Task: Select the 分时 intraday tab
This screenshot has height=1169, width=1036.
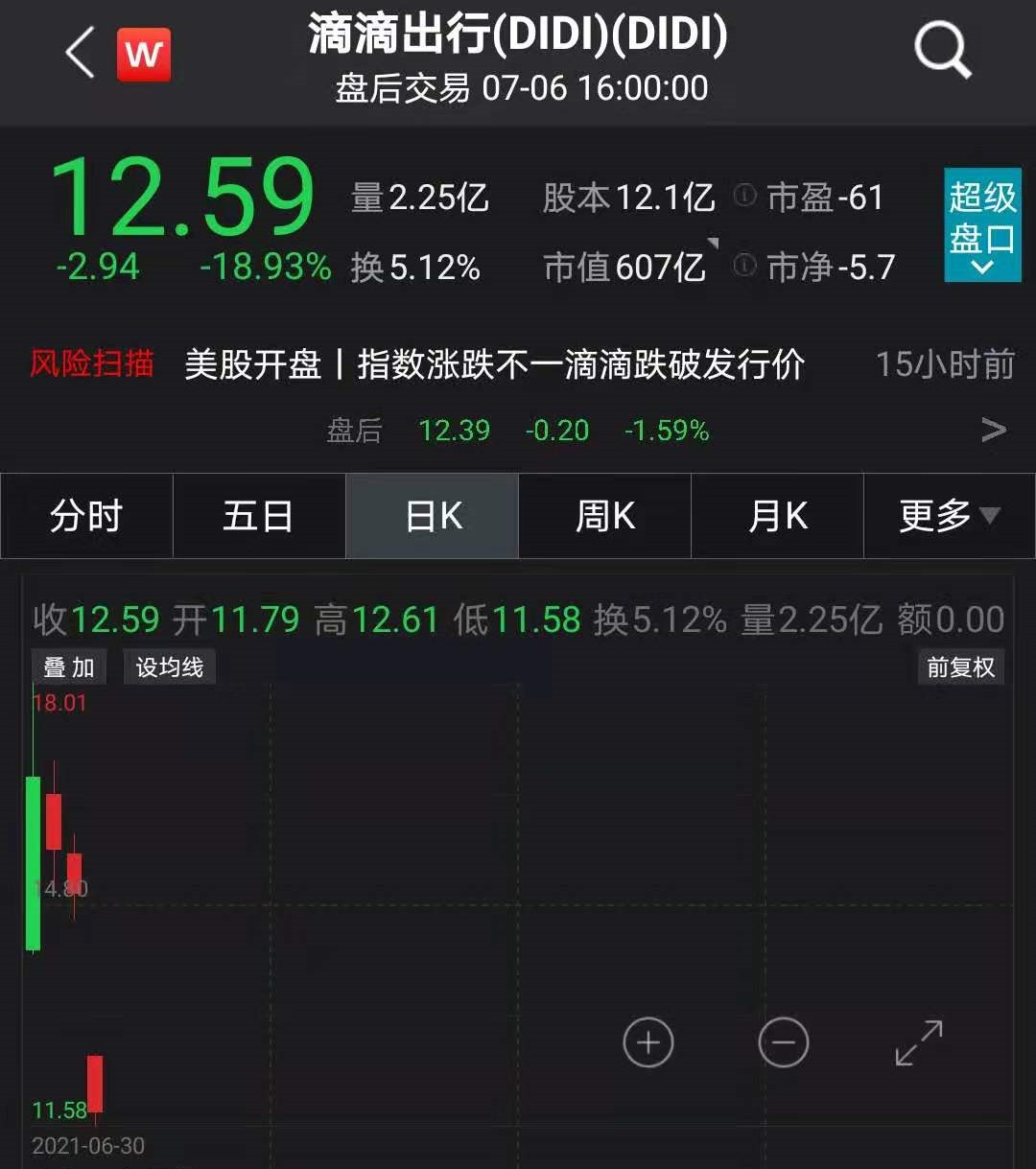Action: (x=85, y=516)
